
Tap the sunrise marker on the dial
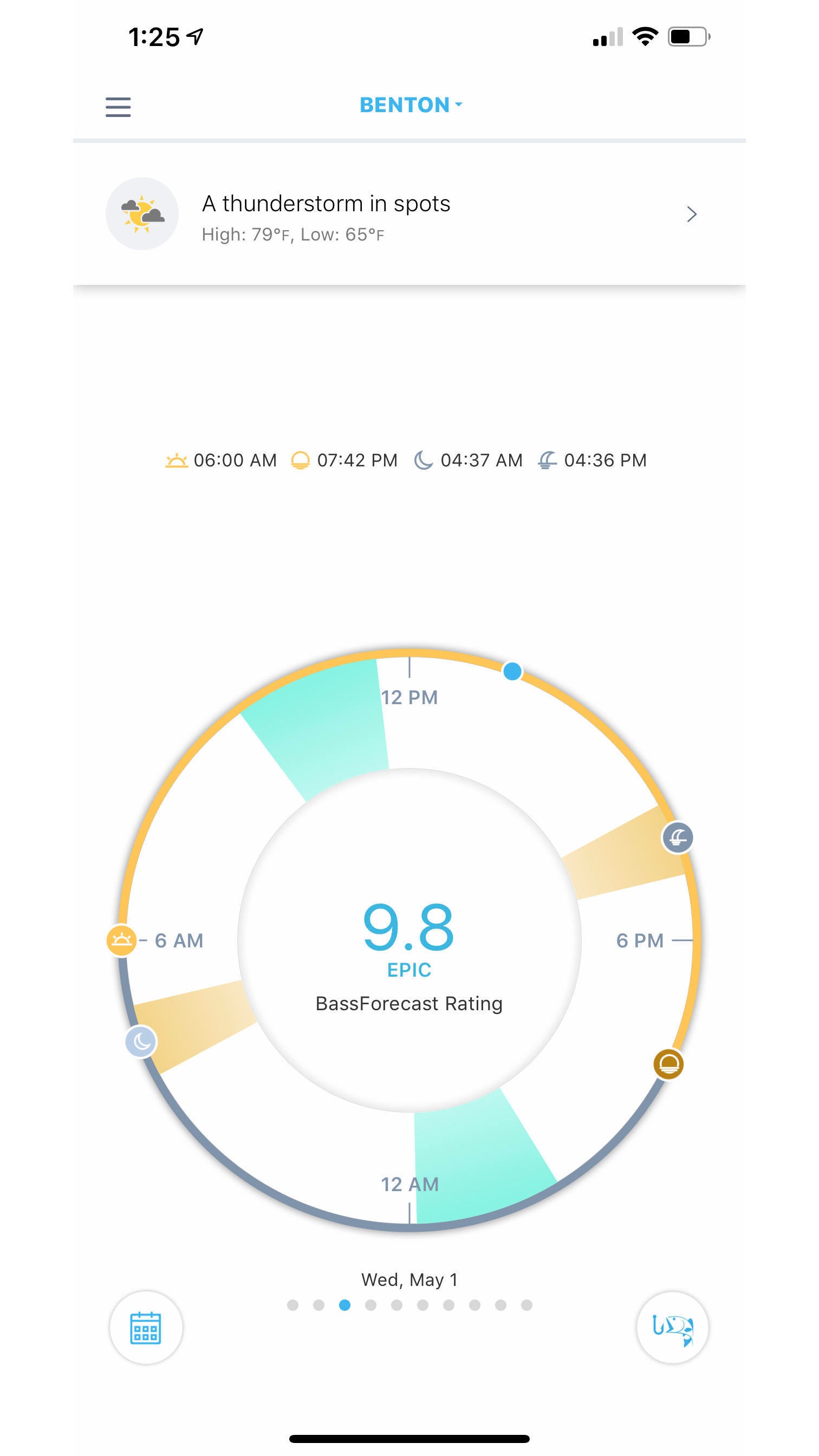coord(121,940)
